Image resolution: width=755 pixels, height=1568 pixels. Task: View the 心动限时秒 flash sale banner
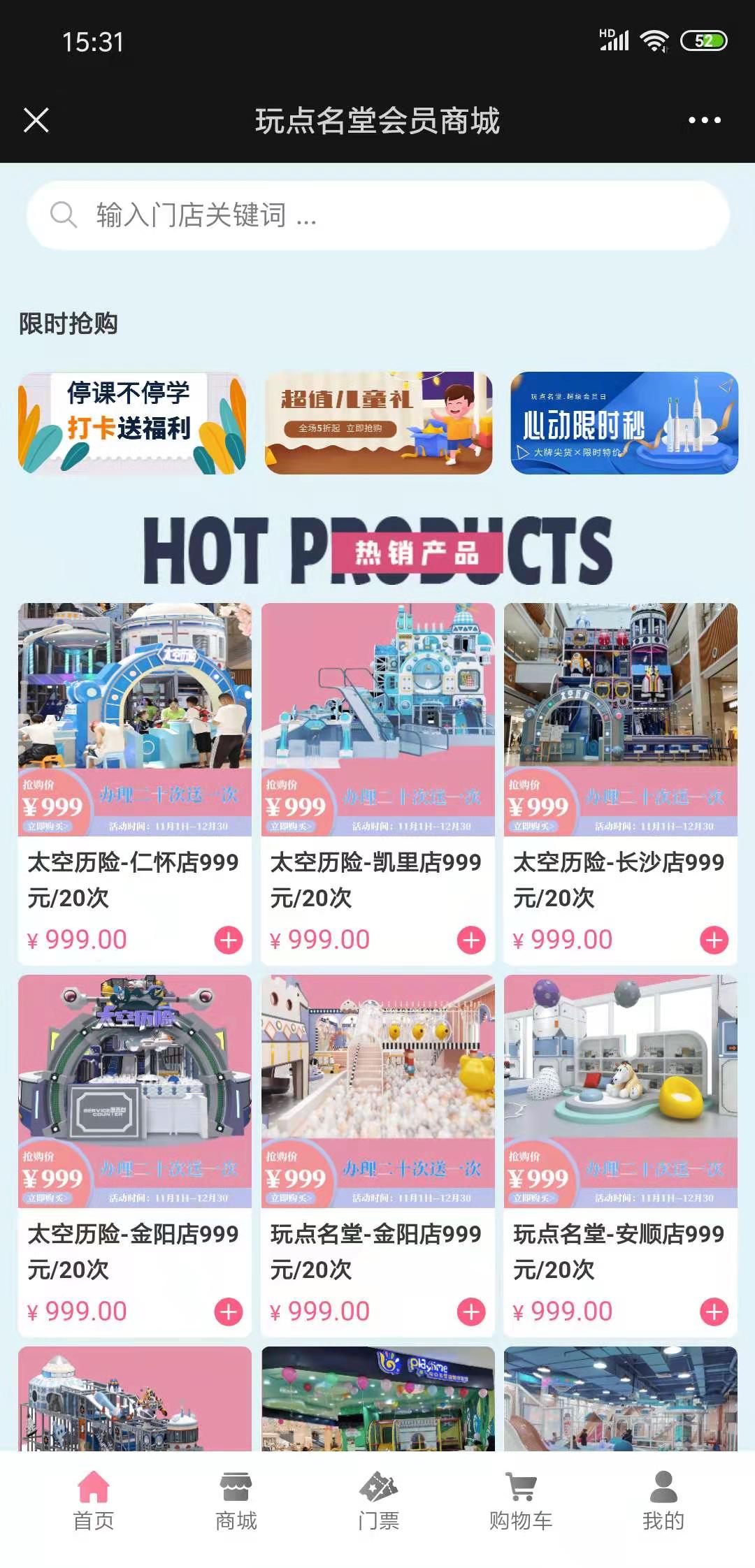coord(624,423)
